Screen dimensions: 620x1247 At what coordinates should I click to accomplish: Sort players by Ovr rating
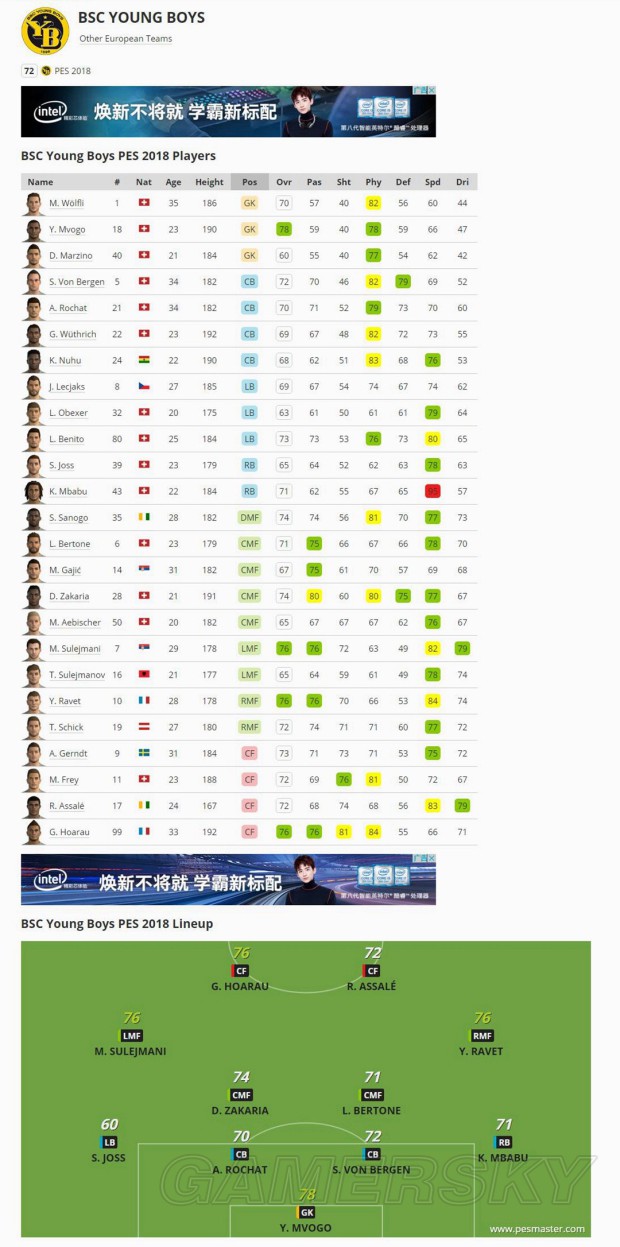284,182
